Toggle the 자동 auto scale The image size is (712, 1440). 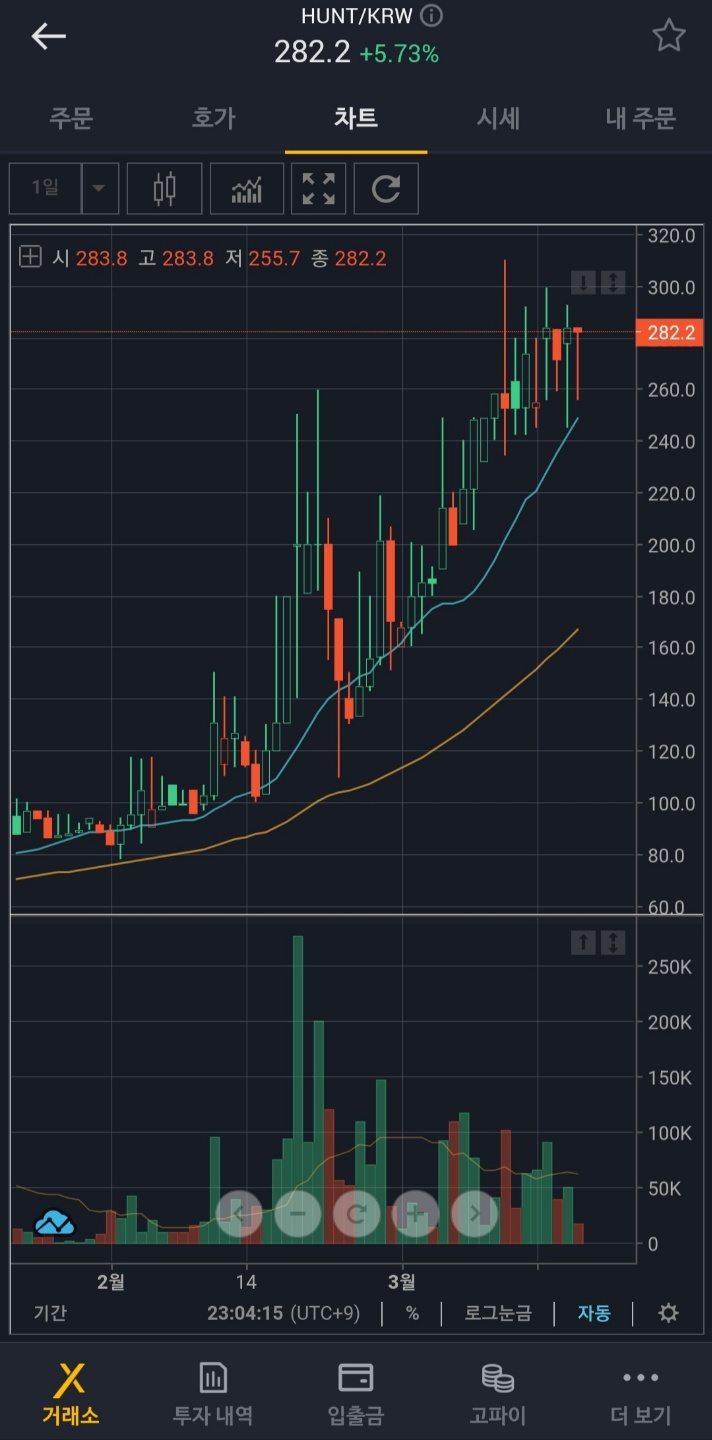tap(594, 1313)
